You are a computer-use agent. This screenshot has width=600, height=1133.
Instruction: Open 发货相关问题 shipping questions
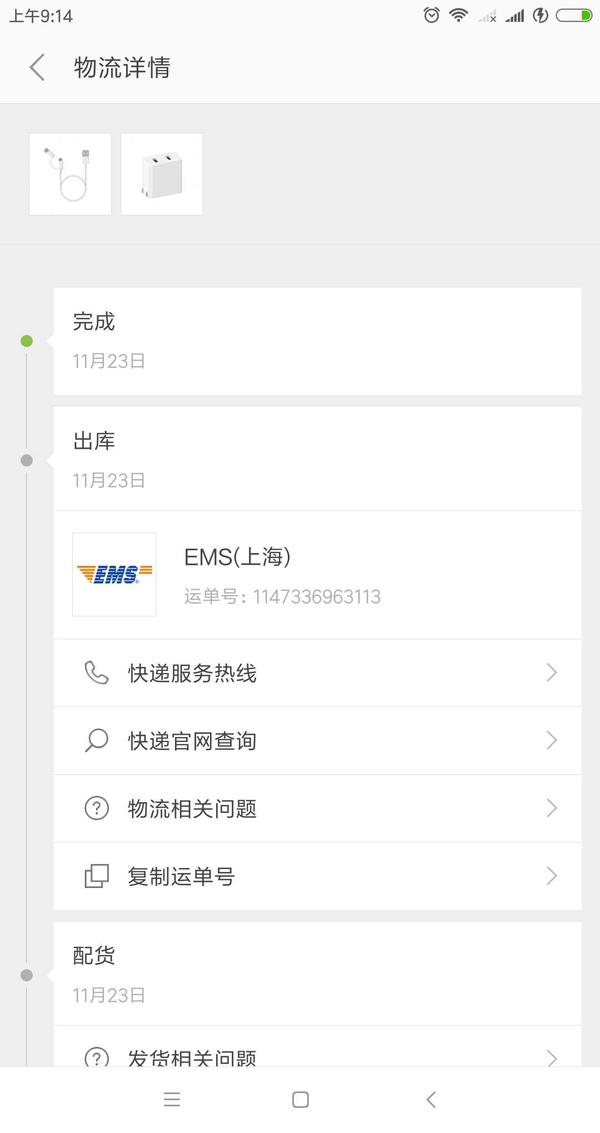coord(317,1055)
